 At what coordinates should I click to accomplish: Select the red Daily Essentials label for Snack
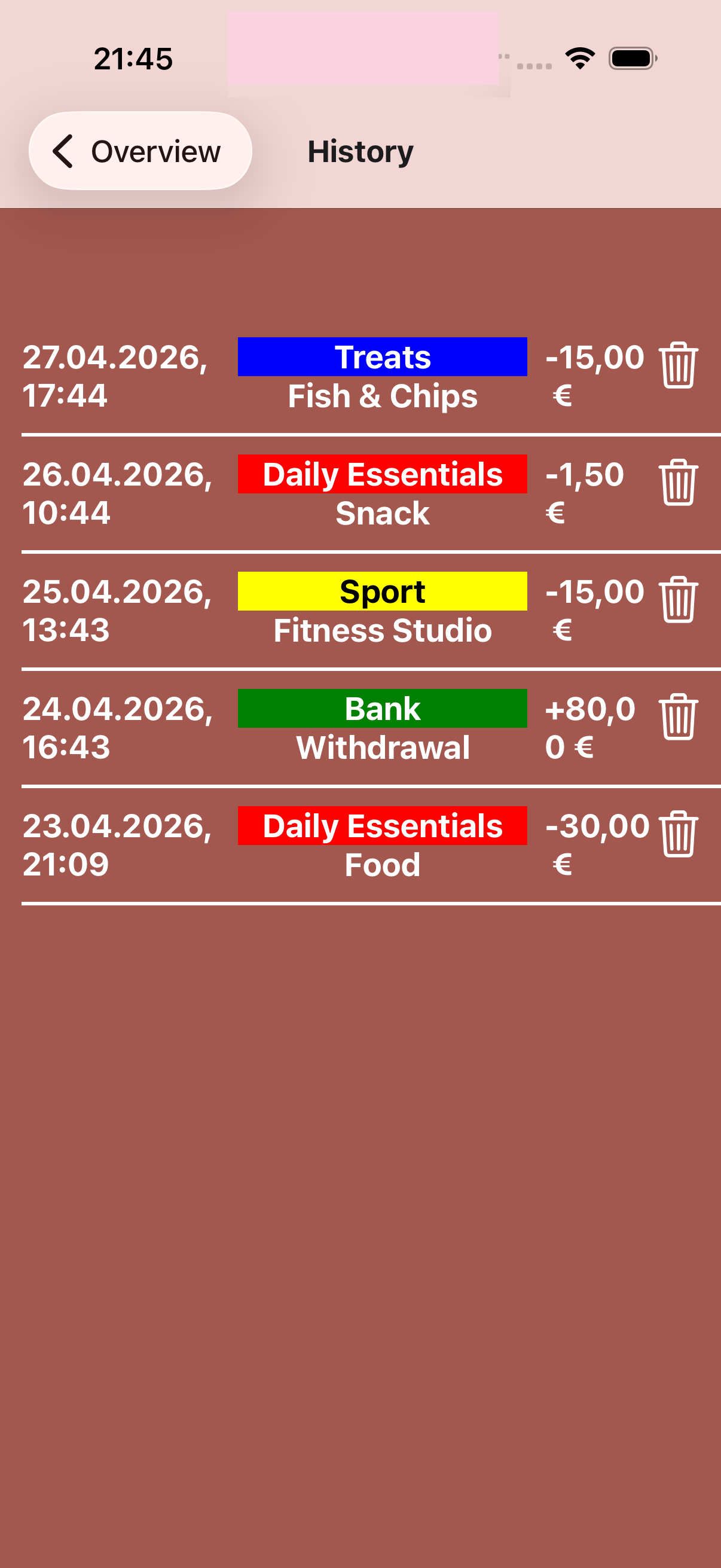point(382,474)
